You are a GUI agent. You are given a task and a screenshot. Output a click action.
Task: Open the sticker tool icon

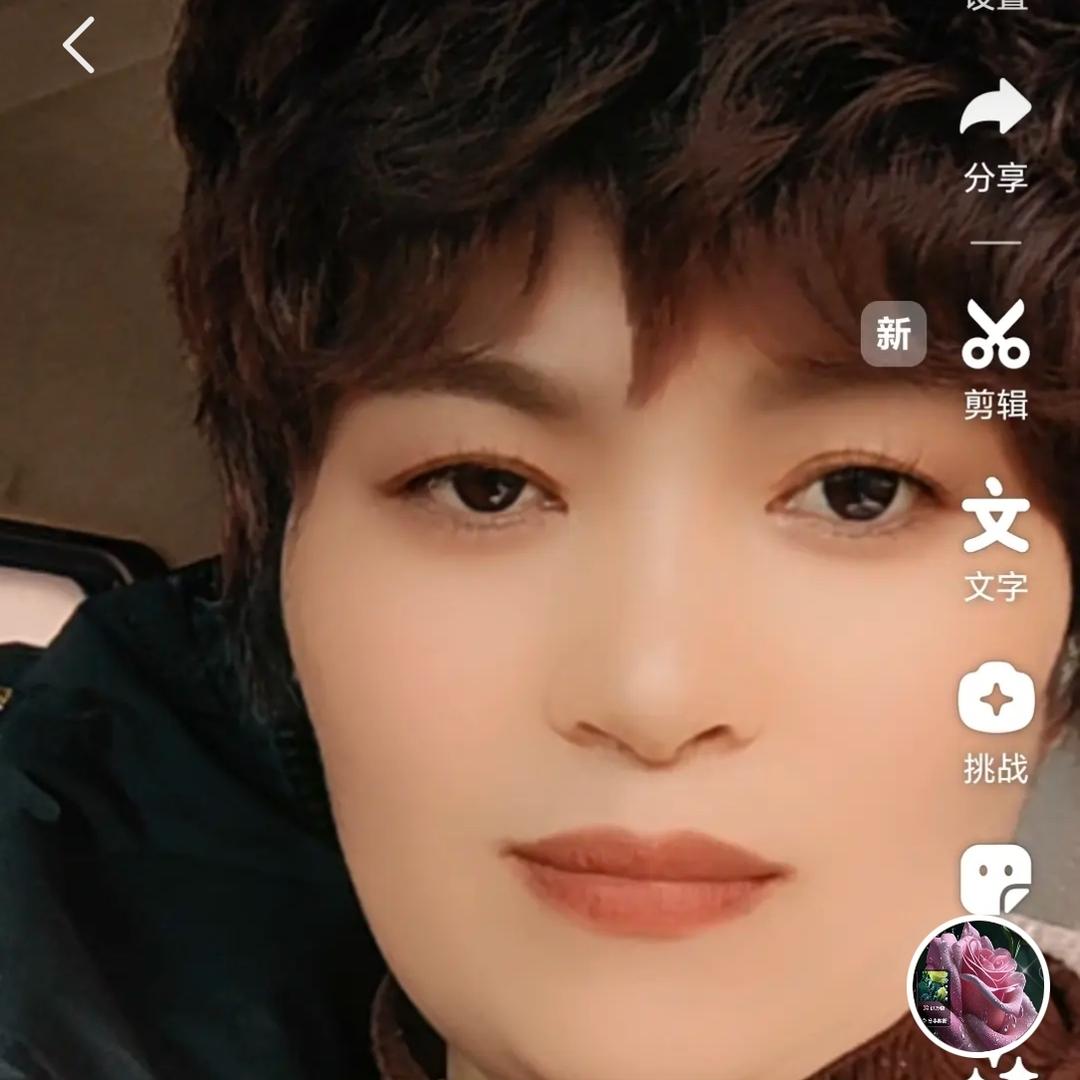[x=995, y=878]
